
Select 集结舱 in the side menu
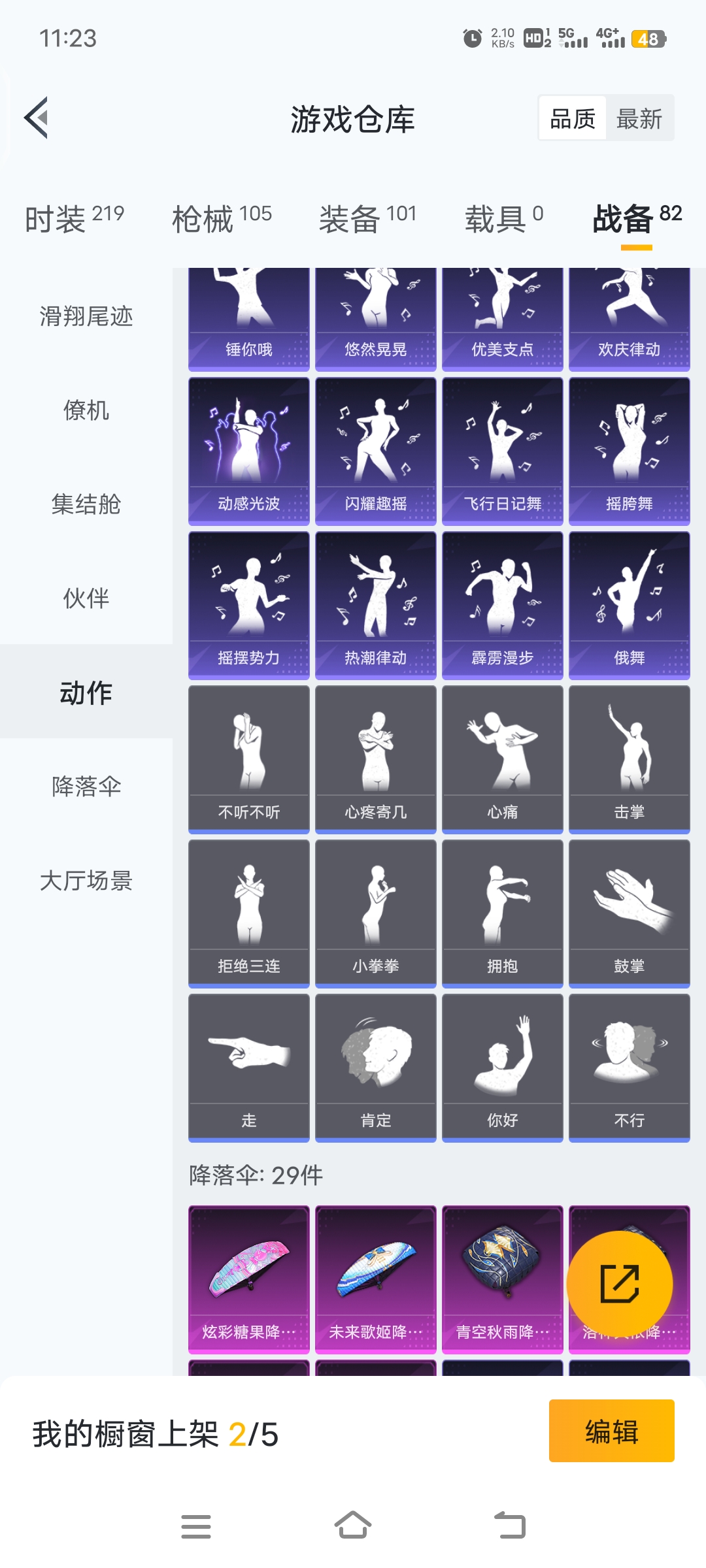[86, 504]
